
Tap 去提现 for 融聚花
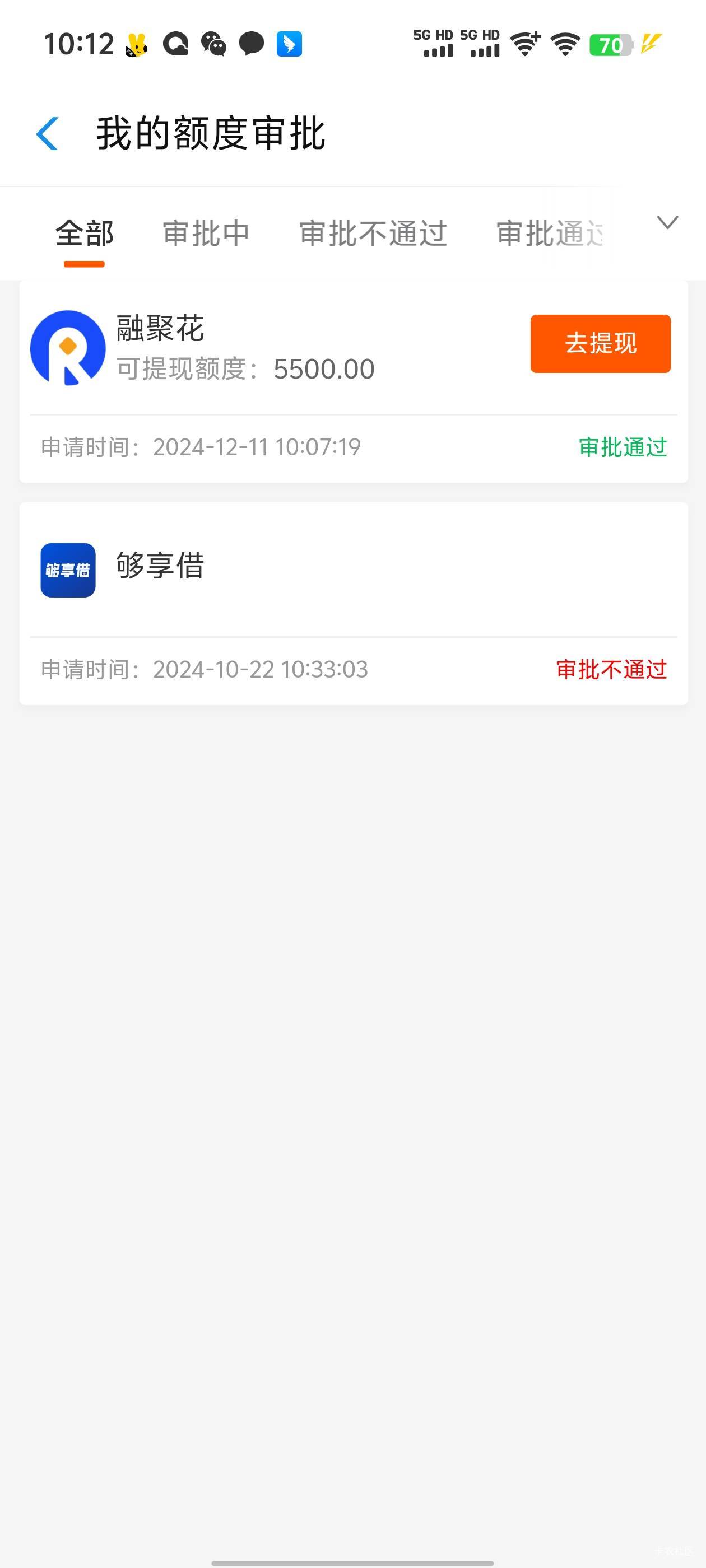pyautogui.click(x=600, y=343)
